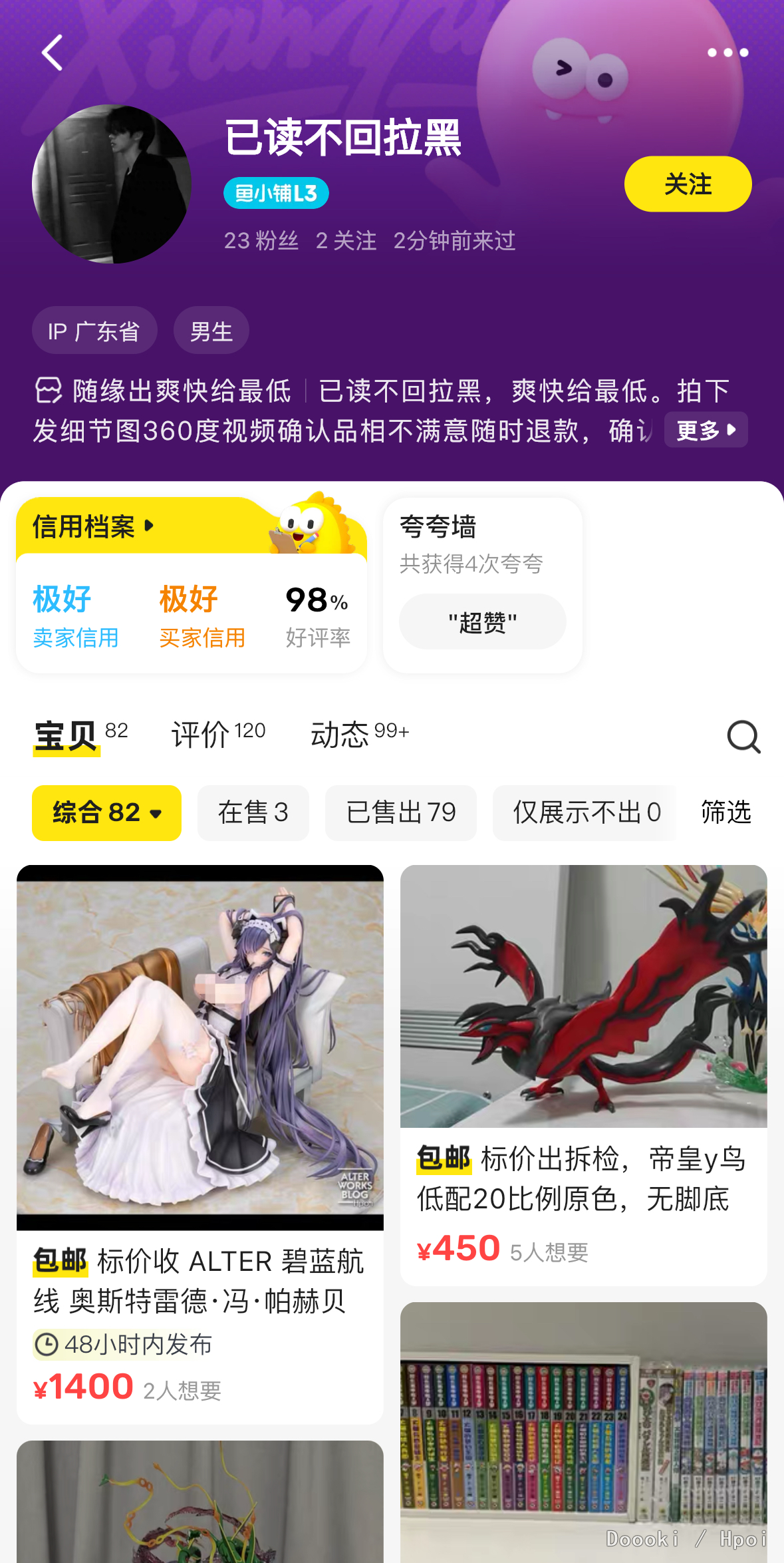This screenshot has height=1563, width=784.
Task: Open the 筛选 filter options
Action: click(x=725, y=812)
